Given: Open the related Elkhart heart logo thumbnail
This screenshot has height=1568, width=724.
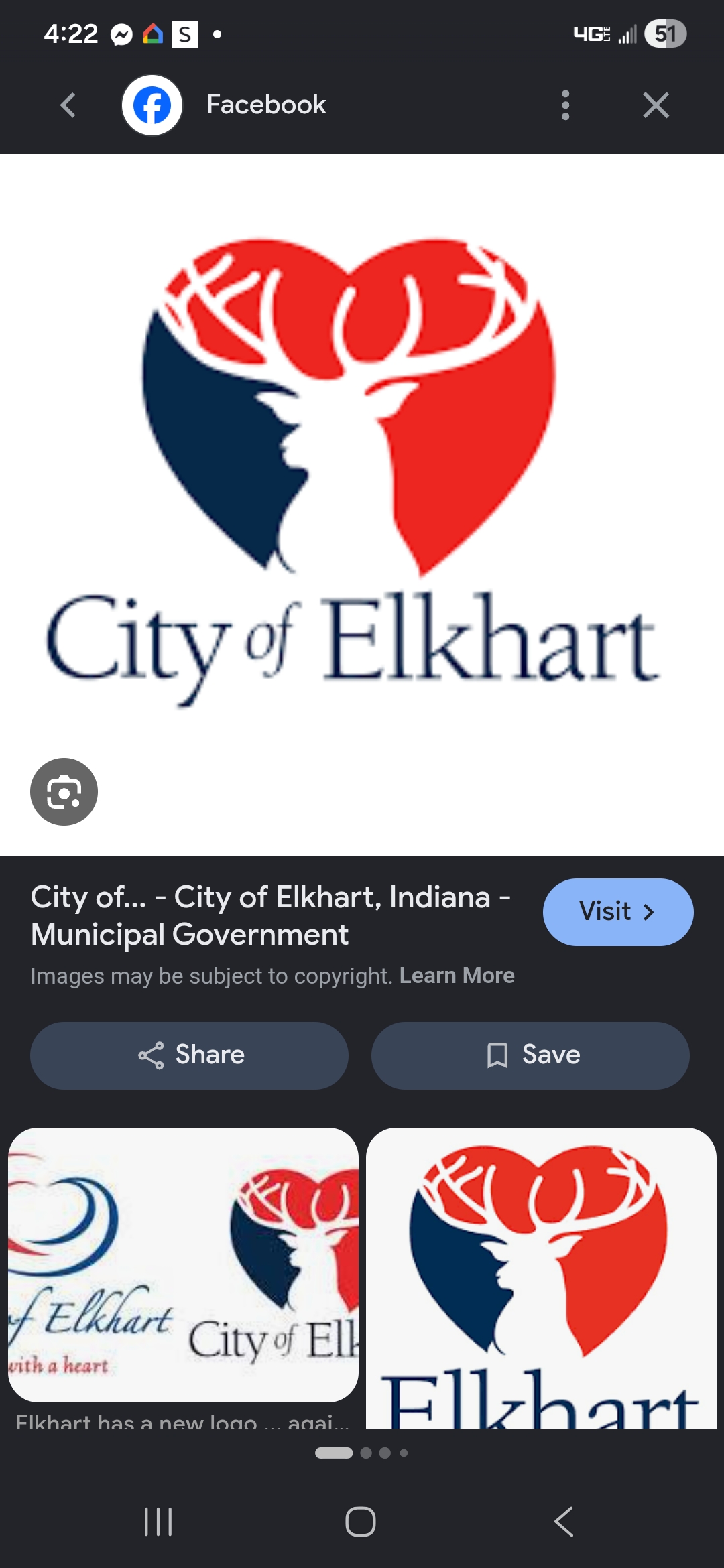Looking at the screenshot, I should pyautogui.click(x=541, y=1278).
